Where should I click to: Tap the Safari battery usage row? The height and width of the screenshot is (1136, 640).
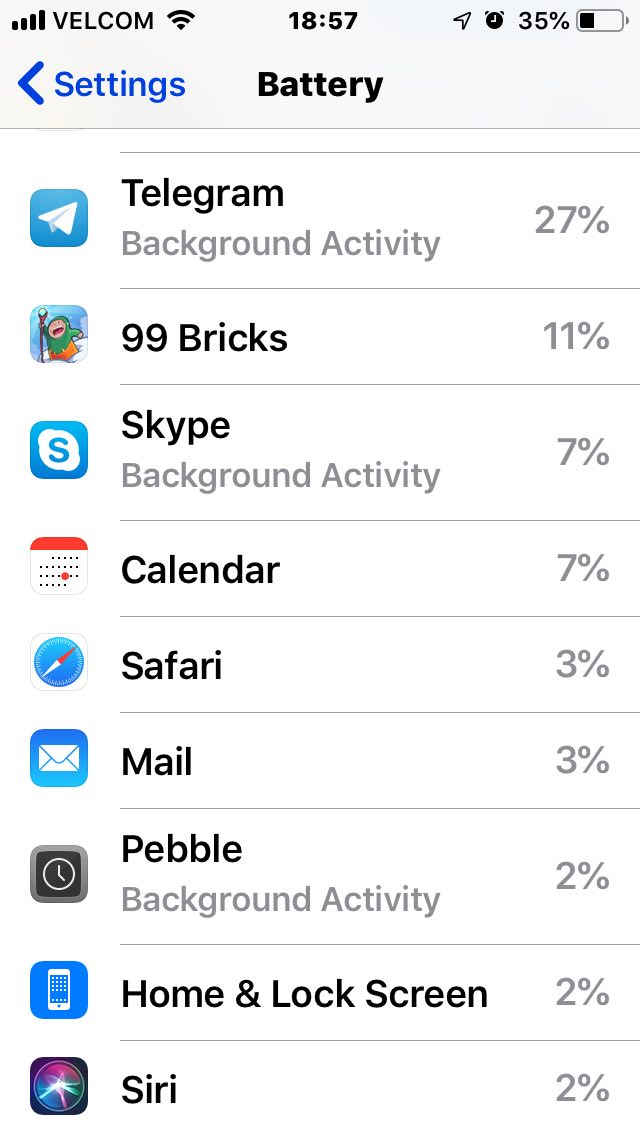320,665
